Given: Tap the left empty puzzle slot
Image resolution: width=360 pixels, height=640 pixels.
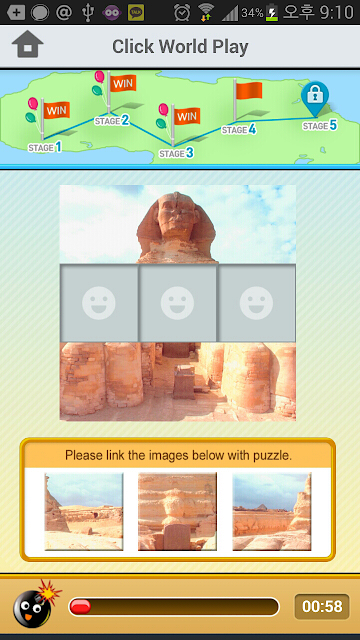Looking at the screenshot, I should coord(99,303).
